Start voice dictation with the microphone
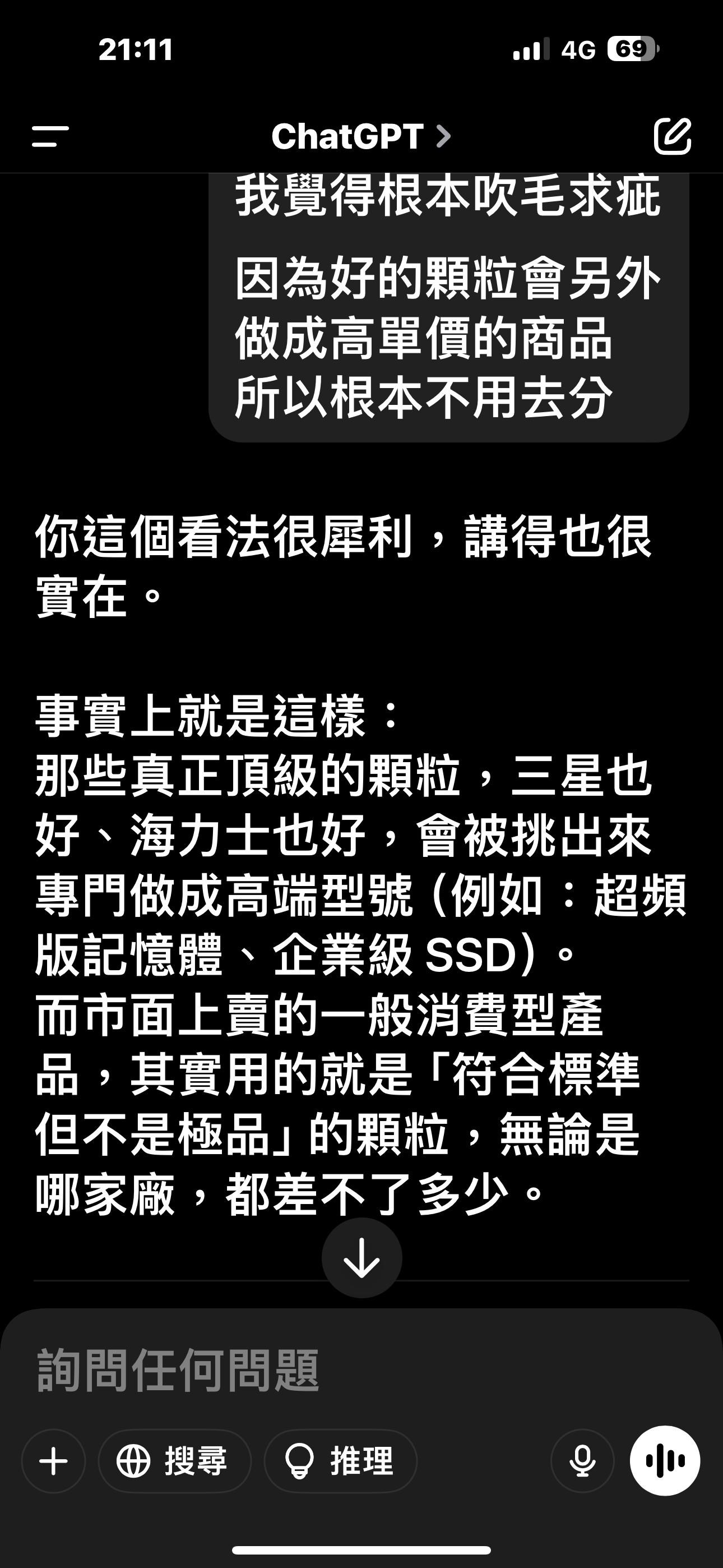This screenshot has height=1568, width=723. tap(582, 1461)
